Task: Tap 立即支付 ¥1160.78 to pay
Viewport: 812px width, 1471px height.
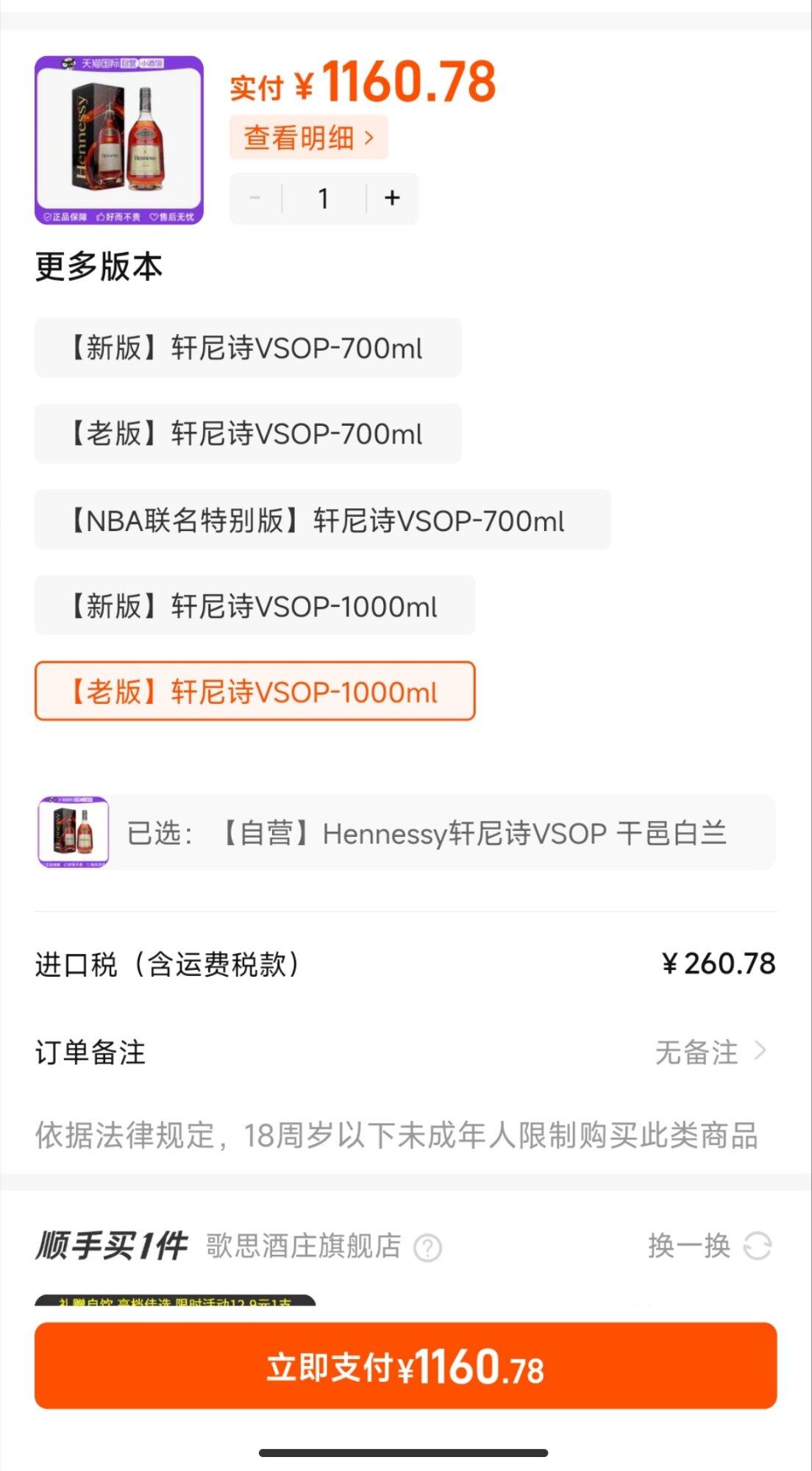Action: click(405, 1366)
